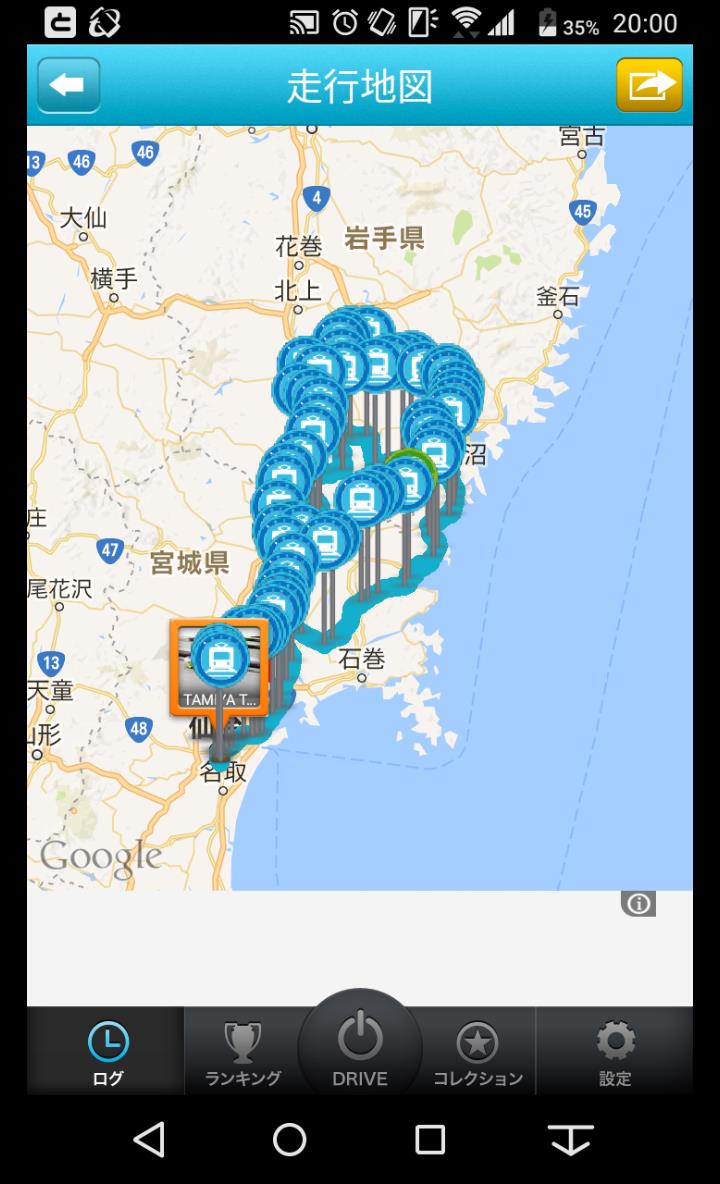Open the system recent apps button
This screenshot has width=720, height=1184.
pyautogui.click(x=430, y=1139)
